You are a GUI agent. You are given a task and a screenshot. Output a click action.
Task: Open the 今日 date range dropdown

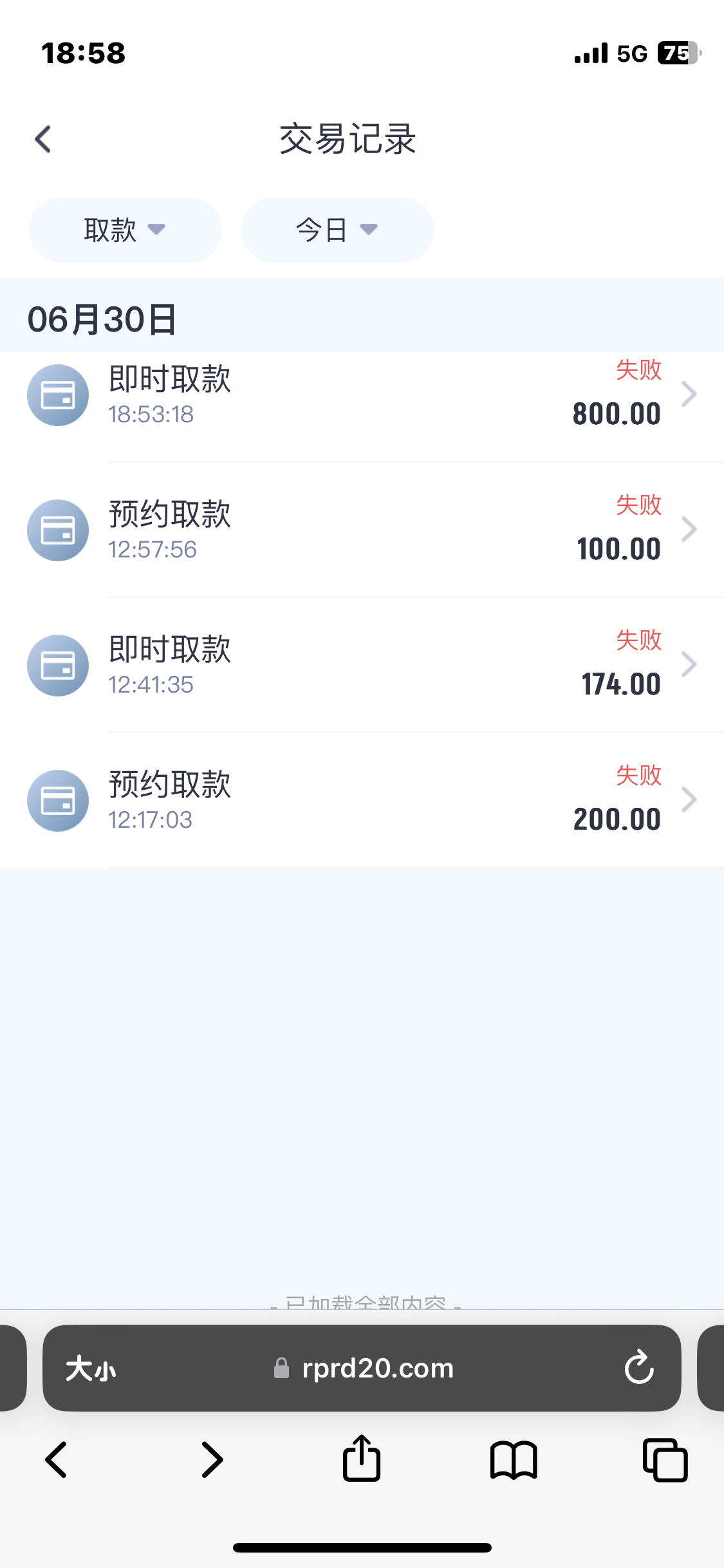point(337,230)
